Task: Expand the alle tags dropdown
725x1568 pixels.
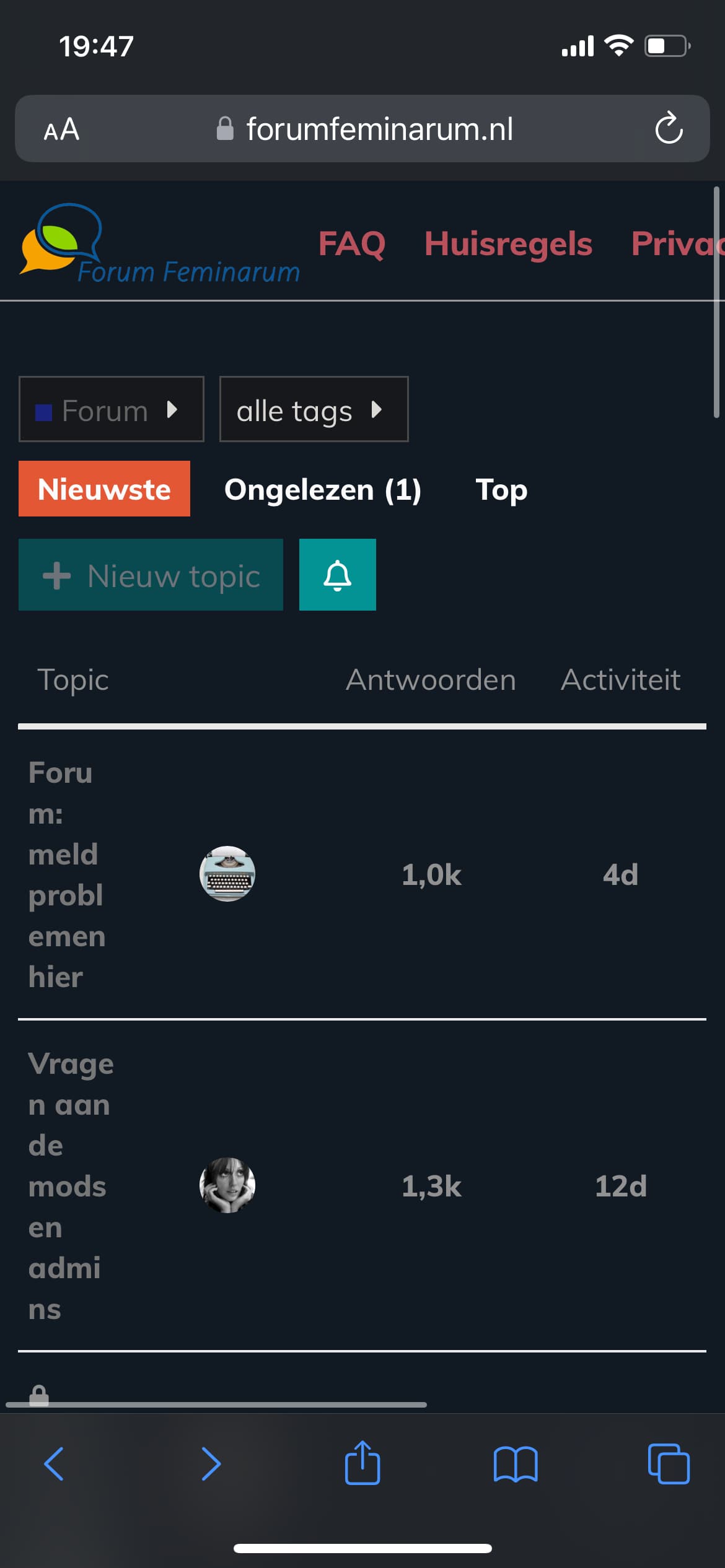Action: point(314,409)
